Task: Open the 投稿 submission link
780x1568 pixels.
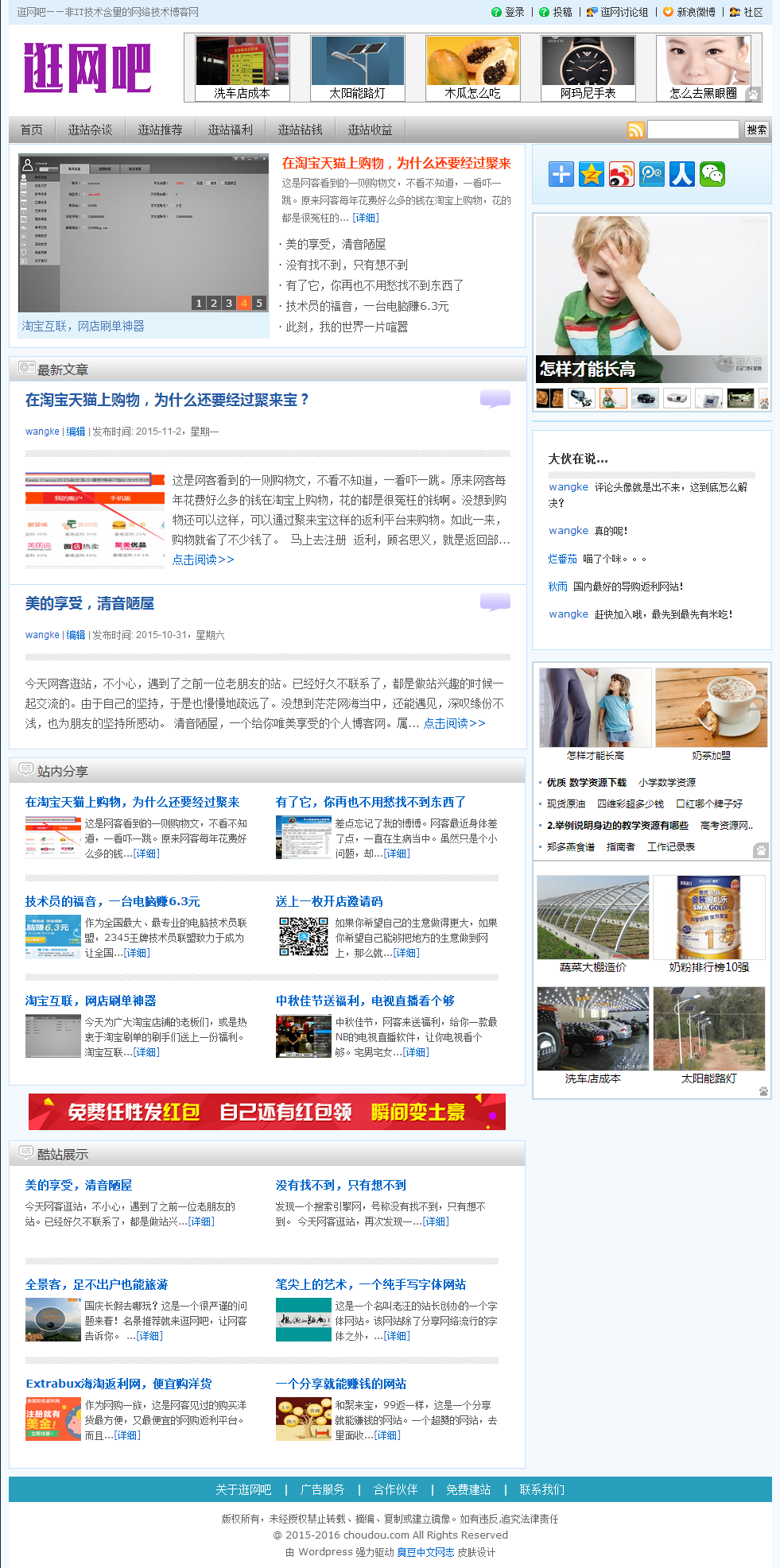Action: click(x=561, y=12)
